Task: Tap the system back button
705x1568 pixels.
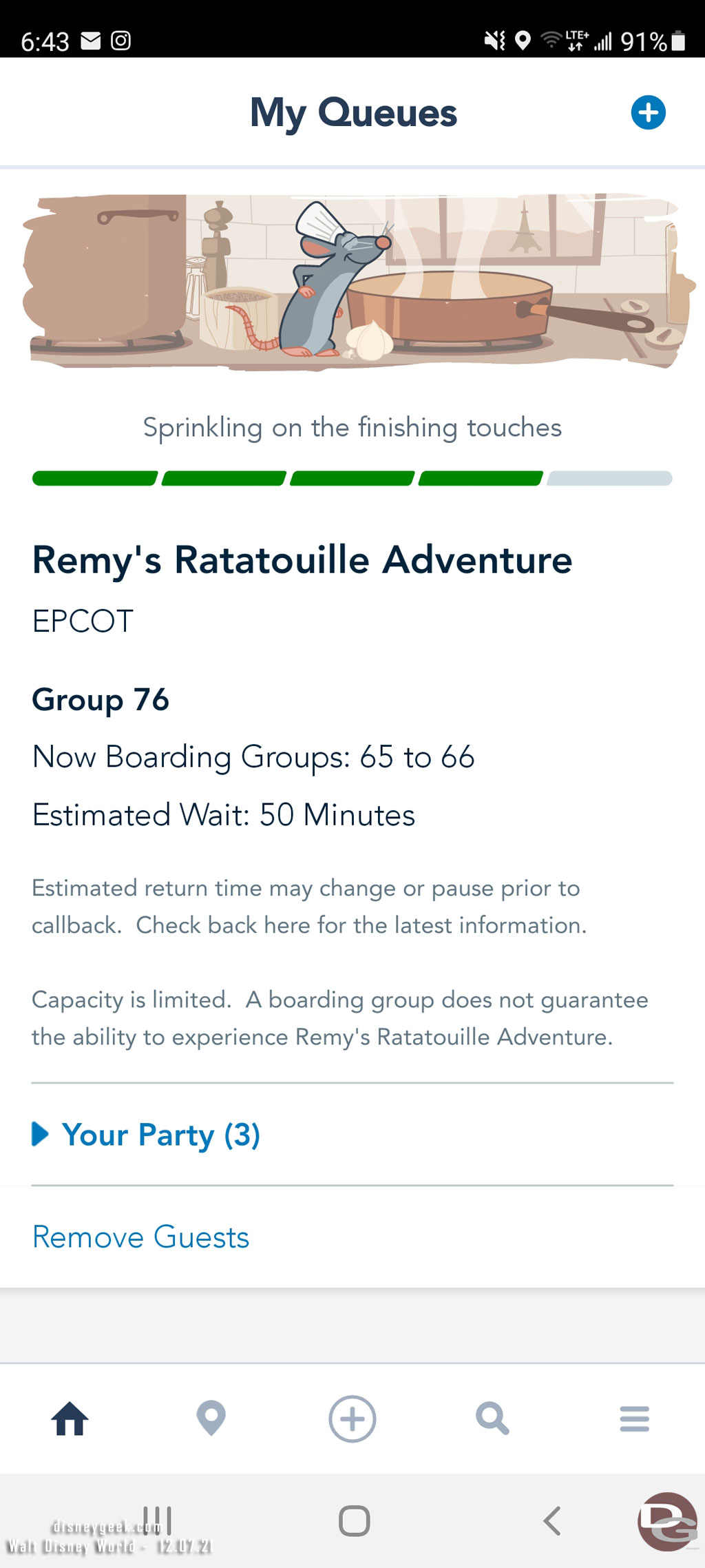Action: [552, 1520]
